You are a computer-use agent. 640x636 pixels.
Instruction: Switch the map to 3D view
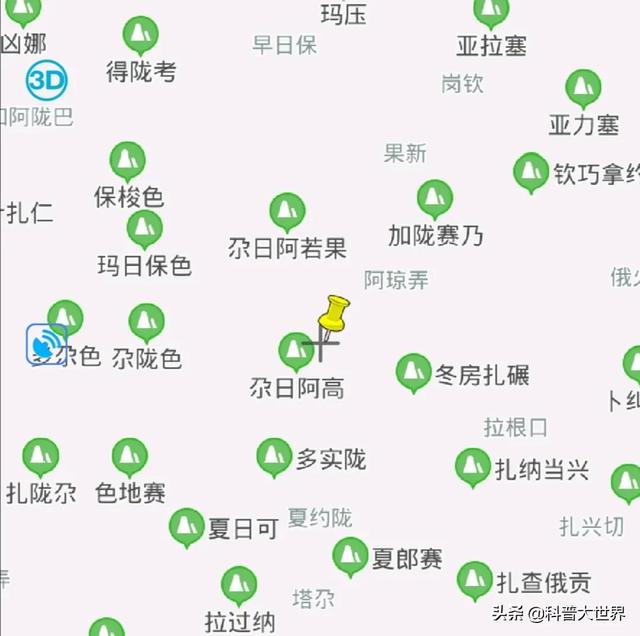46,78
